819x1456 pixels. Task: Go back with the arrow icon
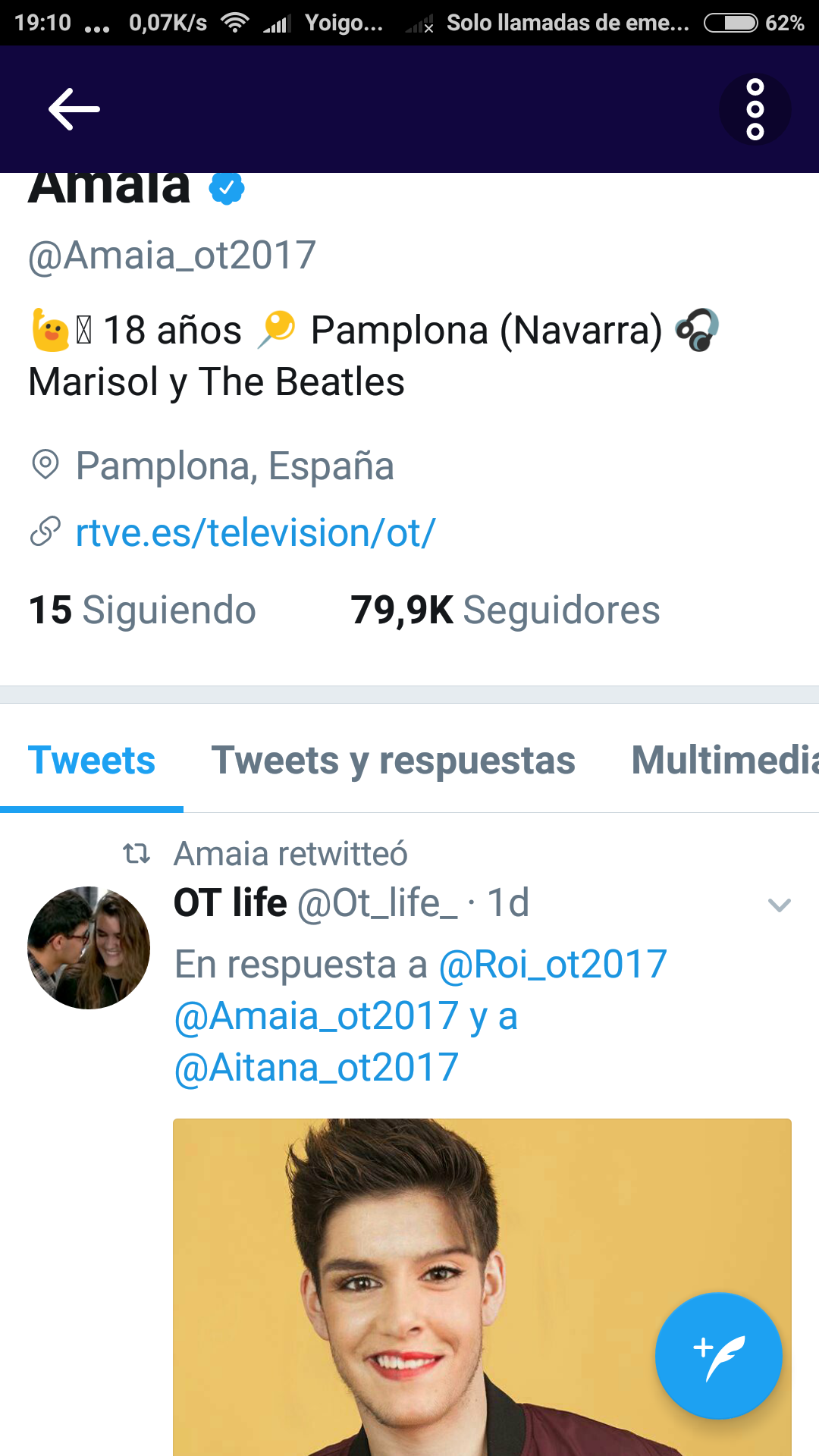pos(74,109)
